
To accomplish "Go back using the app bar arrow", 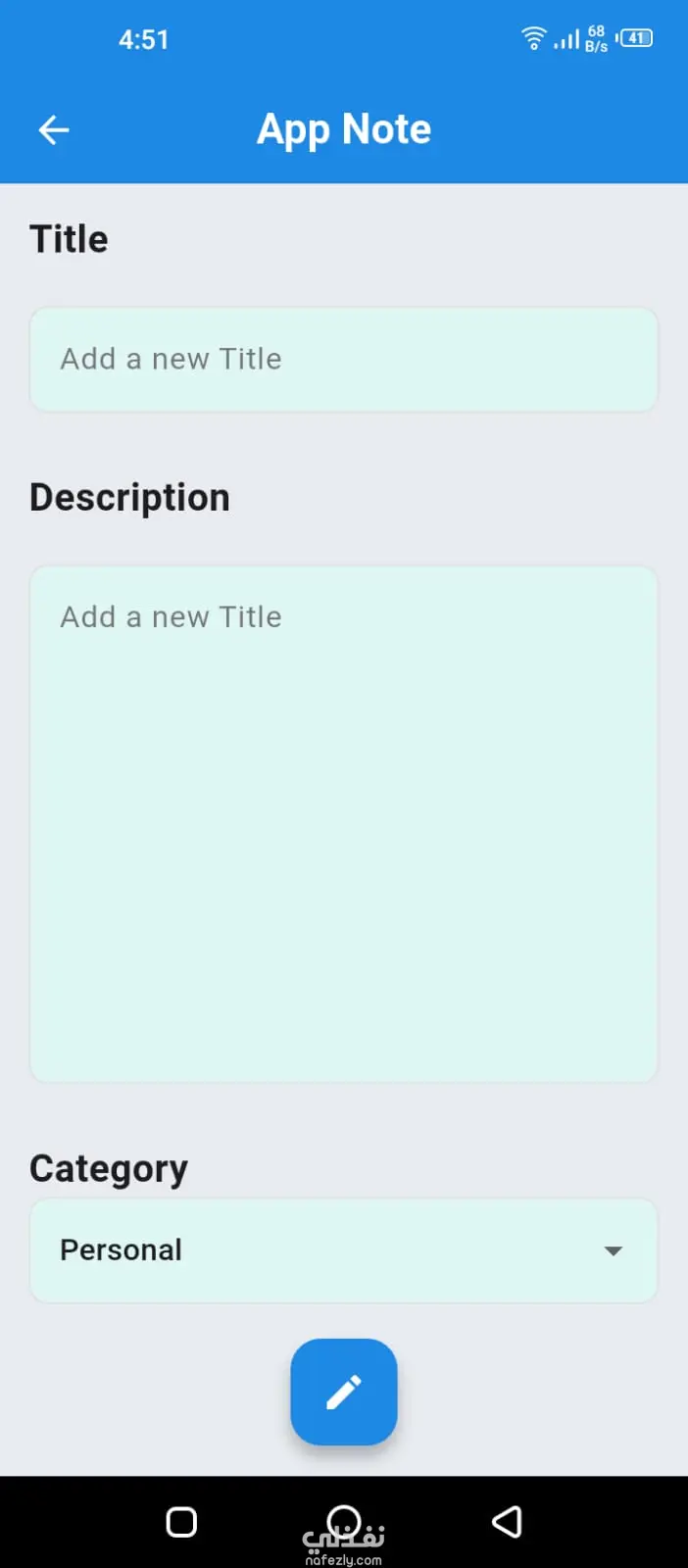I will (54, 129).
